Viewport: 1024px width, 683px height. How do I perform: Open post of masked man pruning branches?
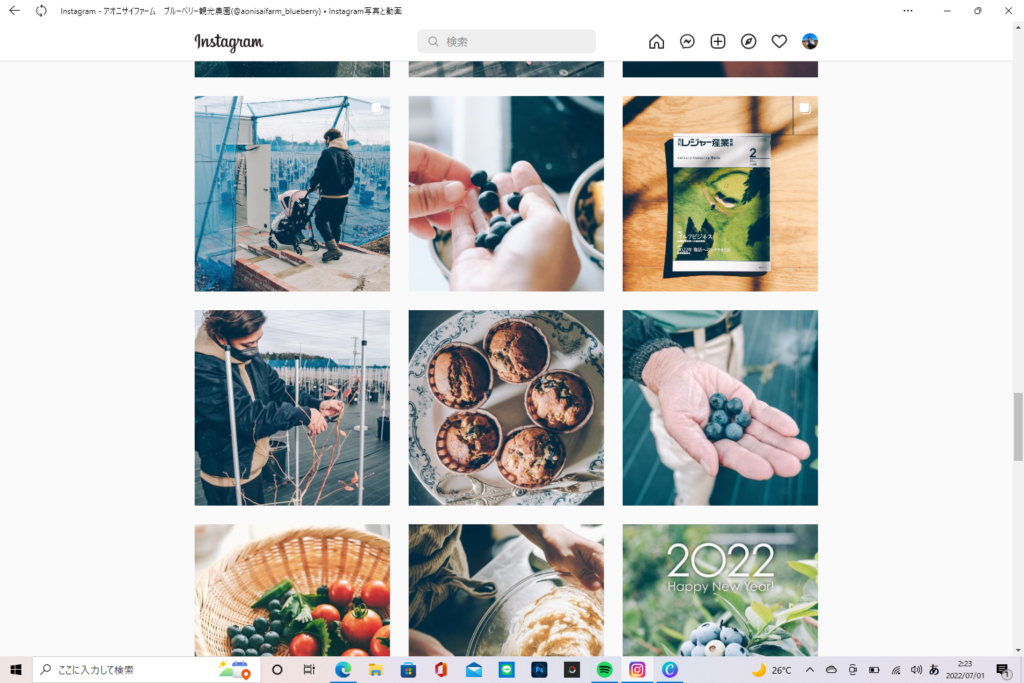pos(292,407)
